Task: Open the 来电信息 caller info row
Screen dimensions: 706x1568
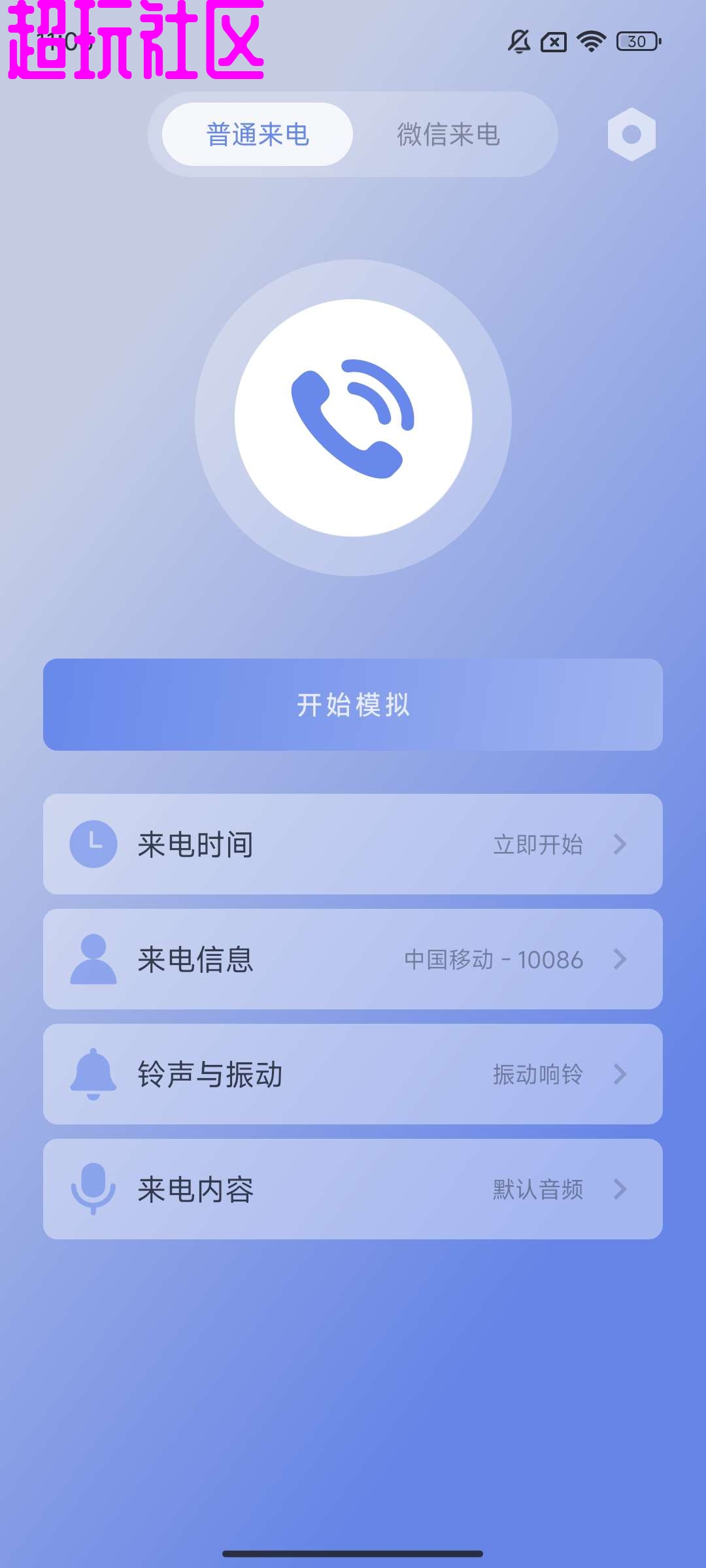Action: 353,959
